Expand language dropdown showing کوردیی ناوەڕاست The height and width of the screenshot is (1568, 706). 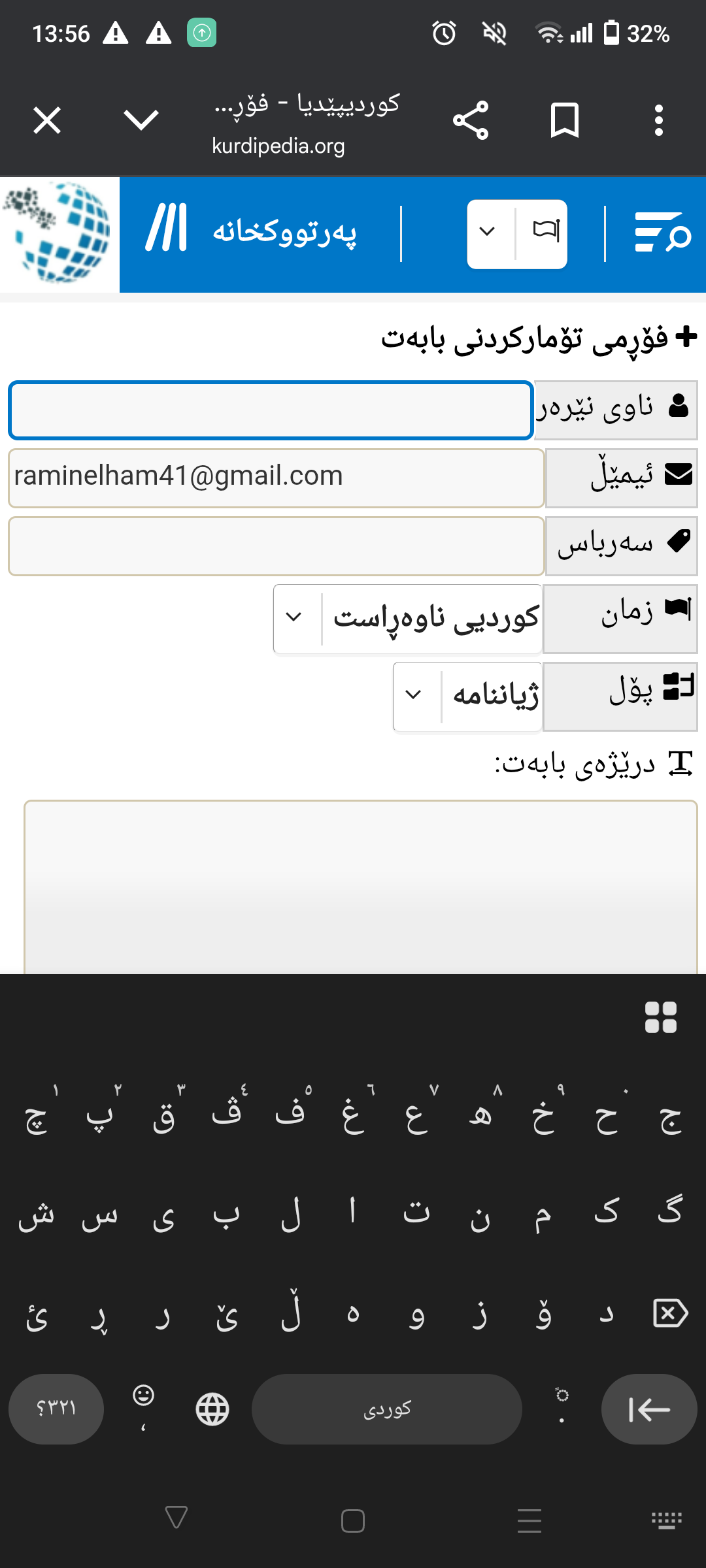point(407,618)
